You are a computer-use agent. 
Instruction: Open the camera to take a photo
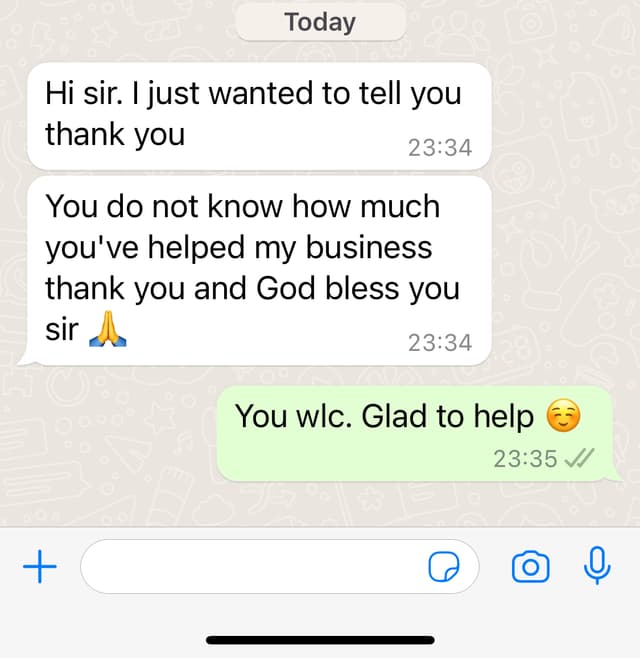pyautogui.click(x=530, y=568)
